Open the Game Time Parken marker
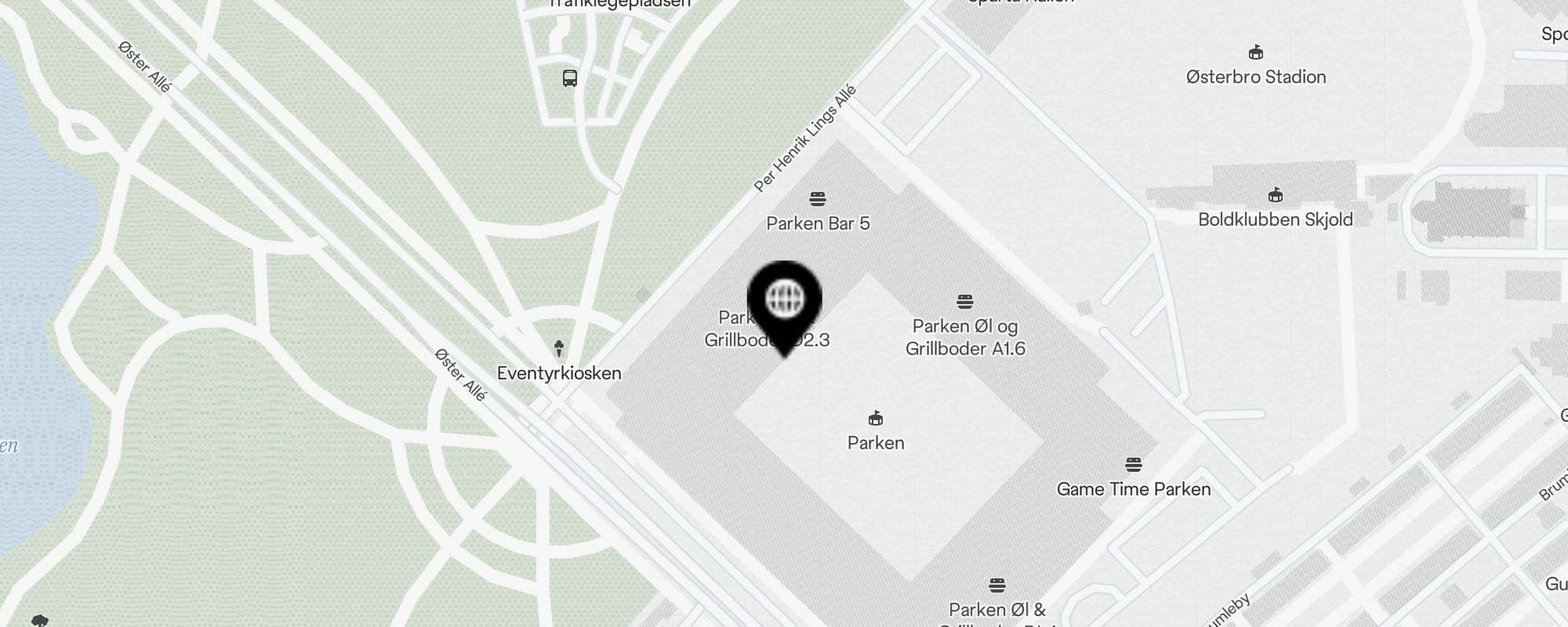 (1133, 465)
